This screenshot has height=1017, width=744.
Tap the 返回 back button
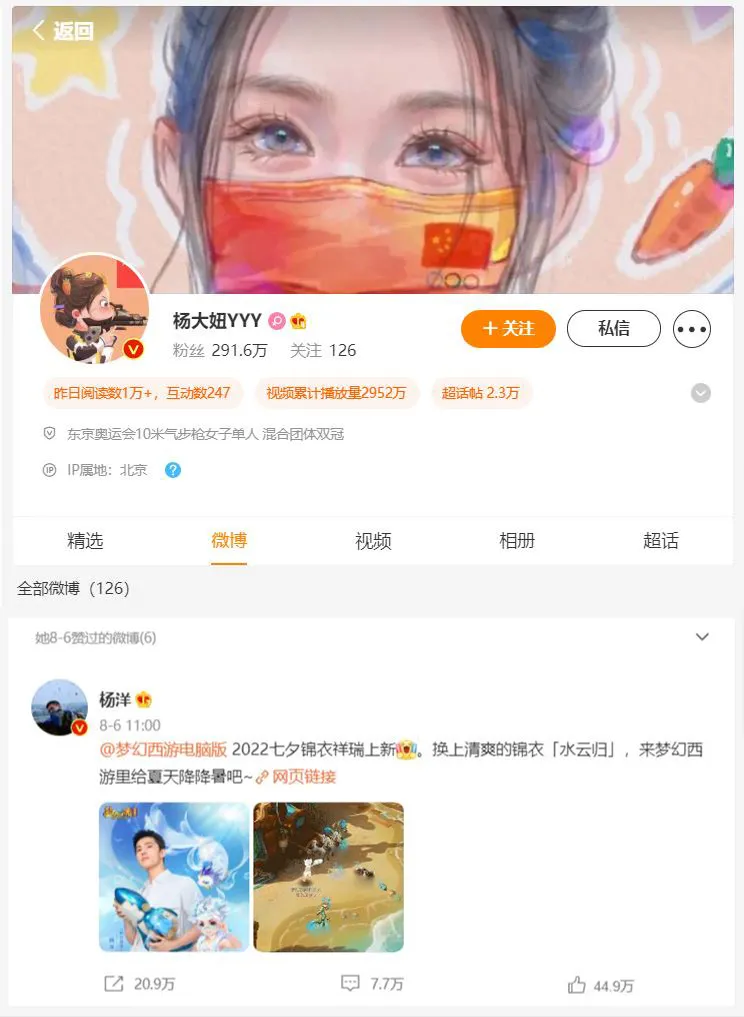62,31
